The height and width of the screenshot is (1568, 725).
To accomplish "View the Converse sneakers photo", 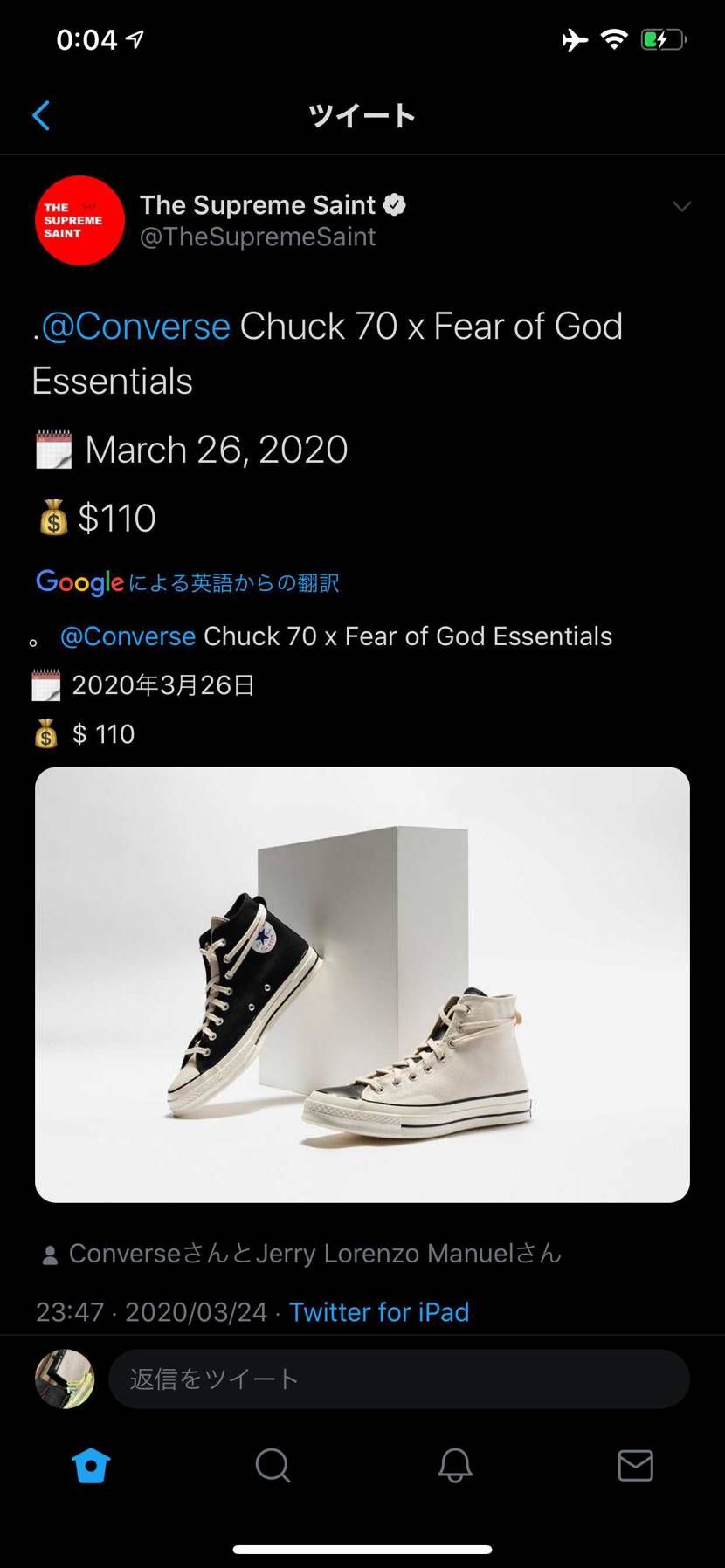I will tap(362, 984).
